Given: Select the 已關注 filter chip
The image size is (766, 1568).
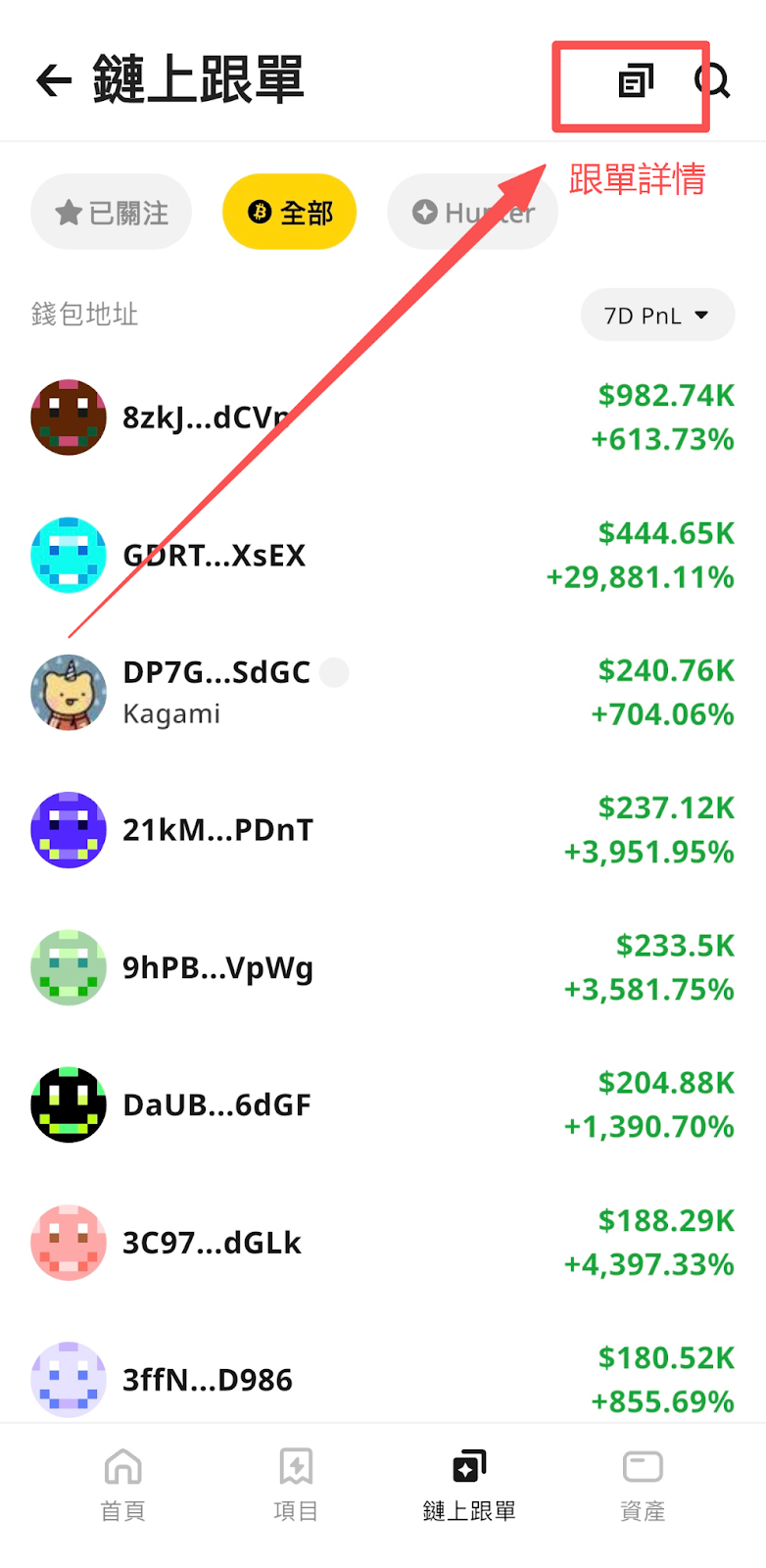Looking at the screenshot, I should (112, 213).
